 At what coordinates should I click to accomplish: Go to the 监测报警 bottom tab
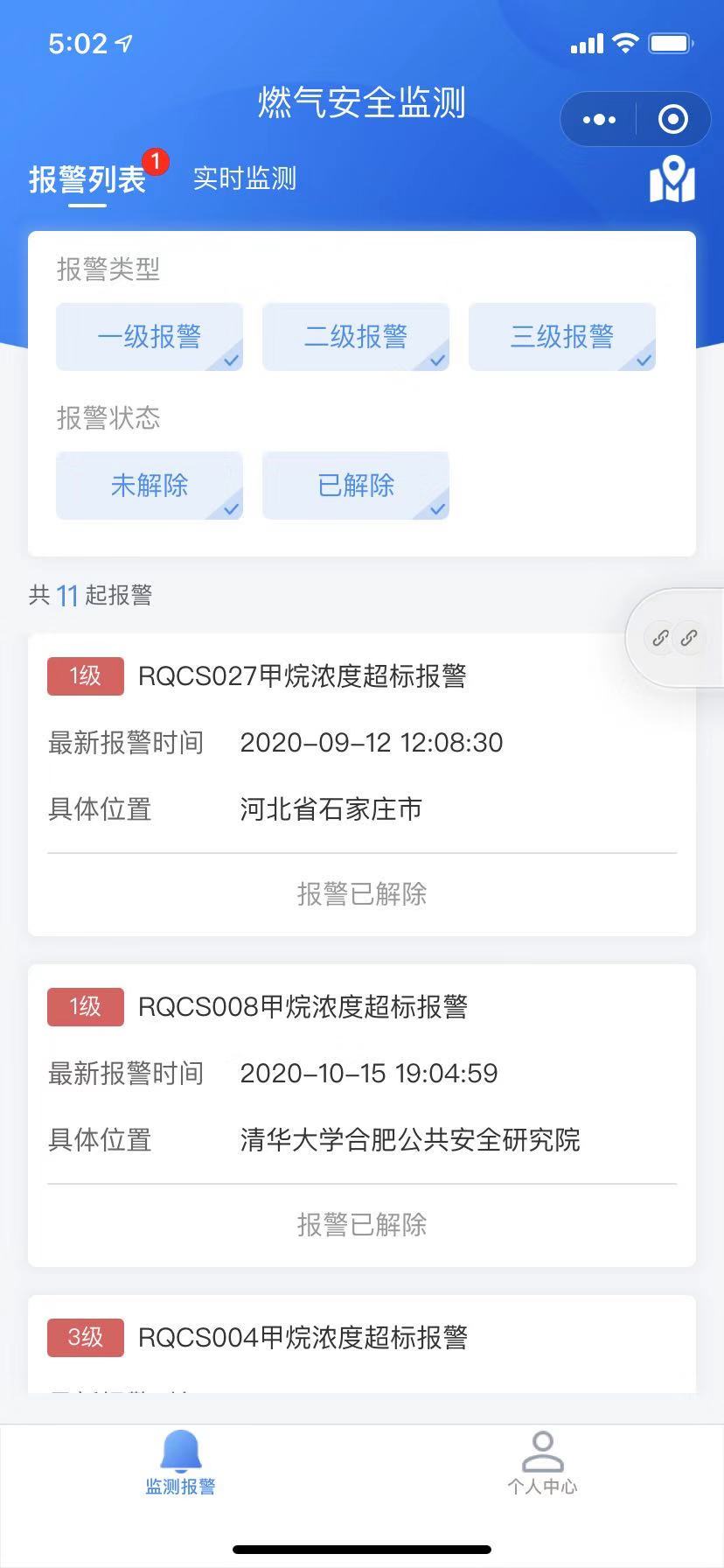pos(180,1463)
